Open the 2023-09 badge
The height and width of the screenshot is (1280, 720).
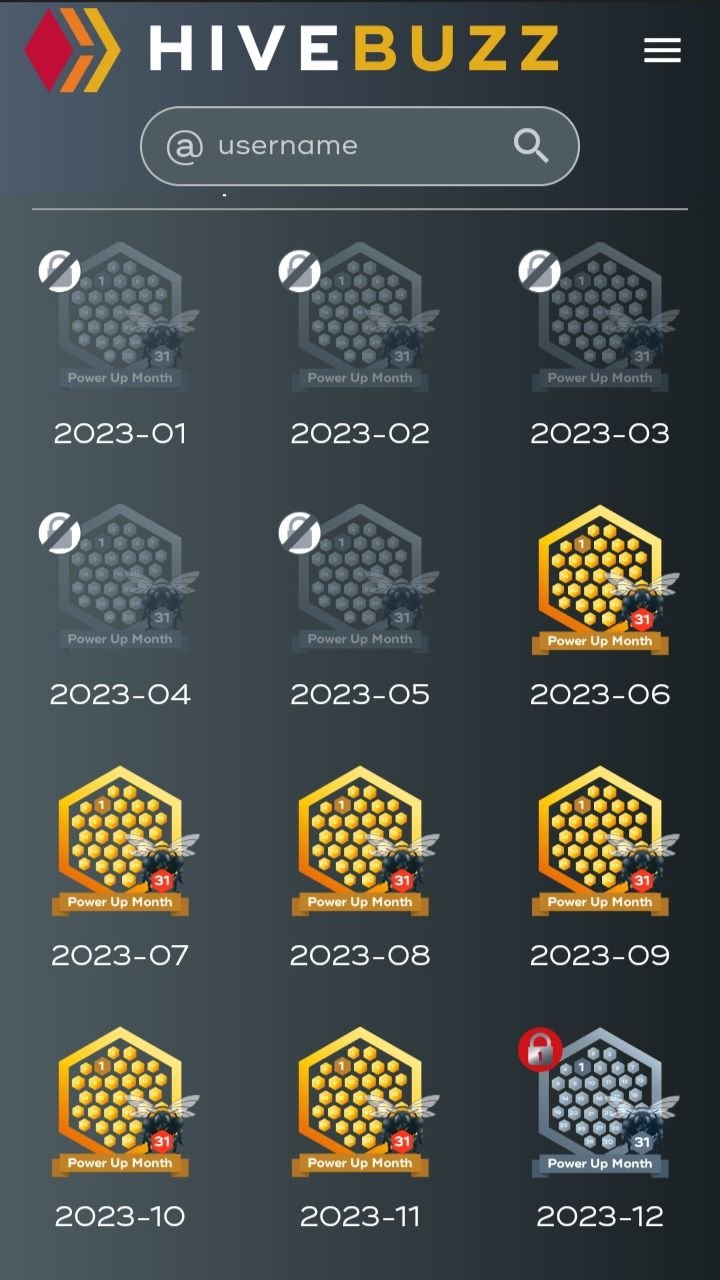coord(600,841)
